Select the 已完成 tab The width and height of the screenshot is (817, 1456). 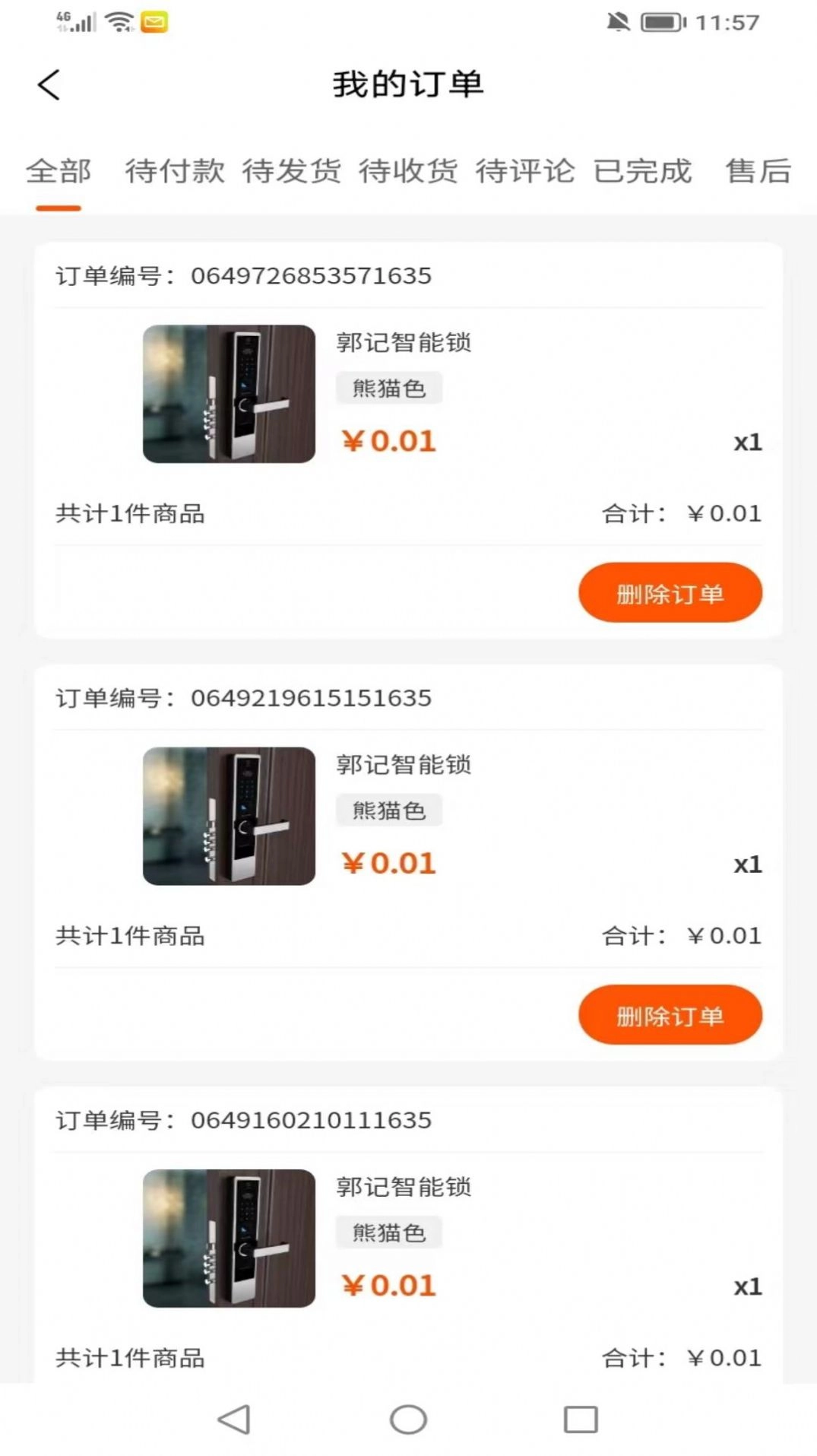pos(640,172)
